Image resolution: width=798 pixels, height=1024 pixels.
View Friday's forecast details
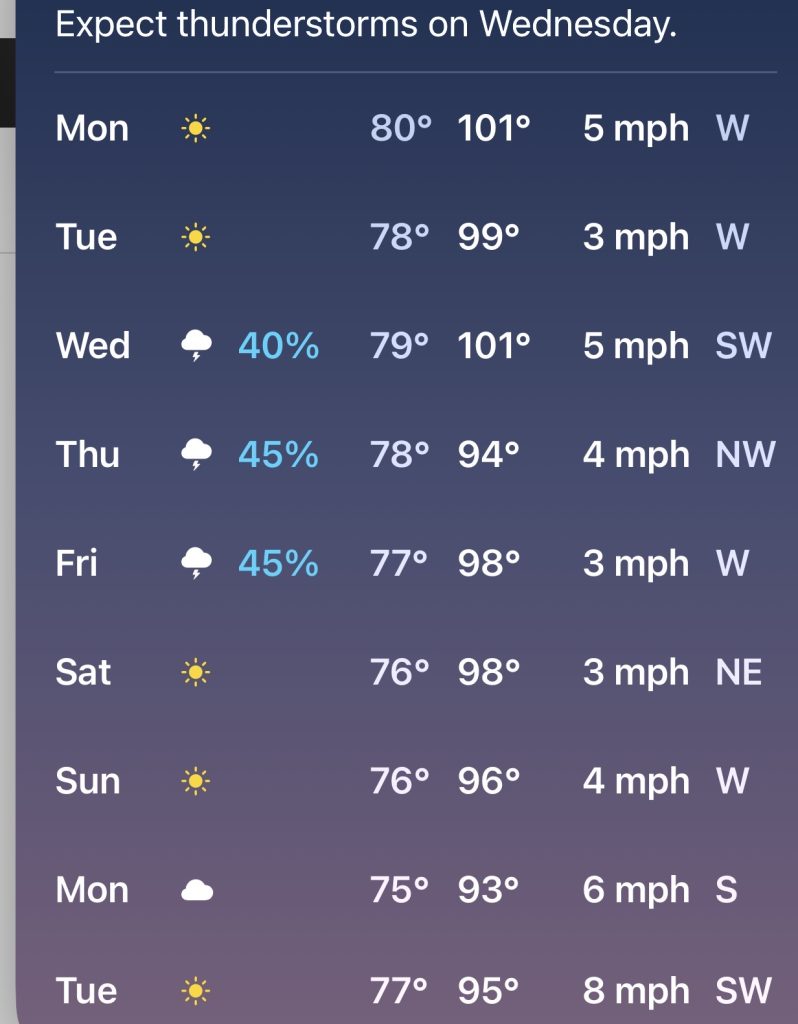415,563
